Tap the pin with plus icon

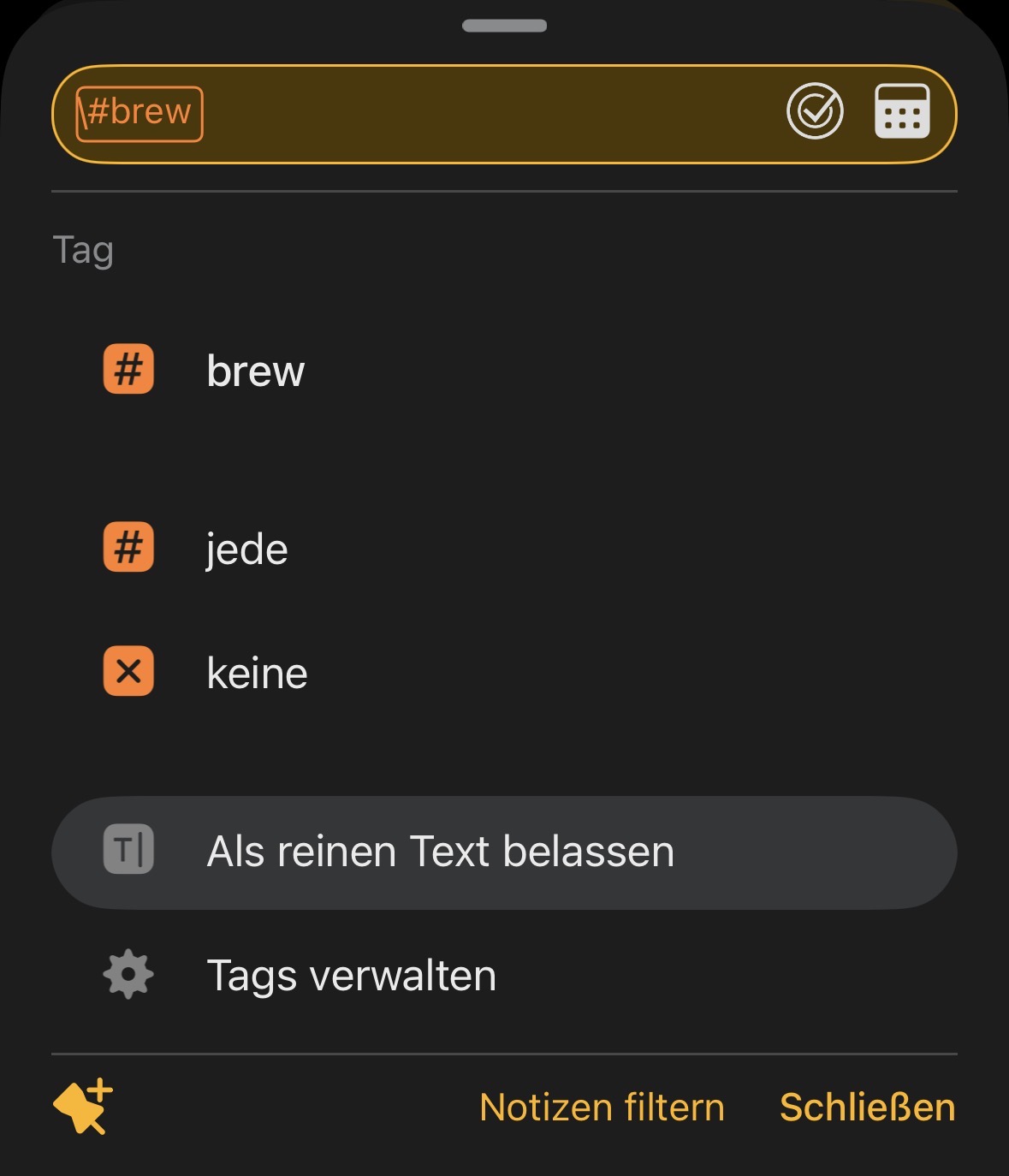83,1106
